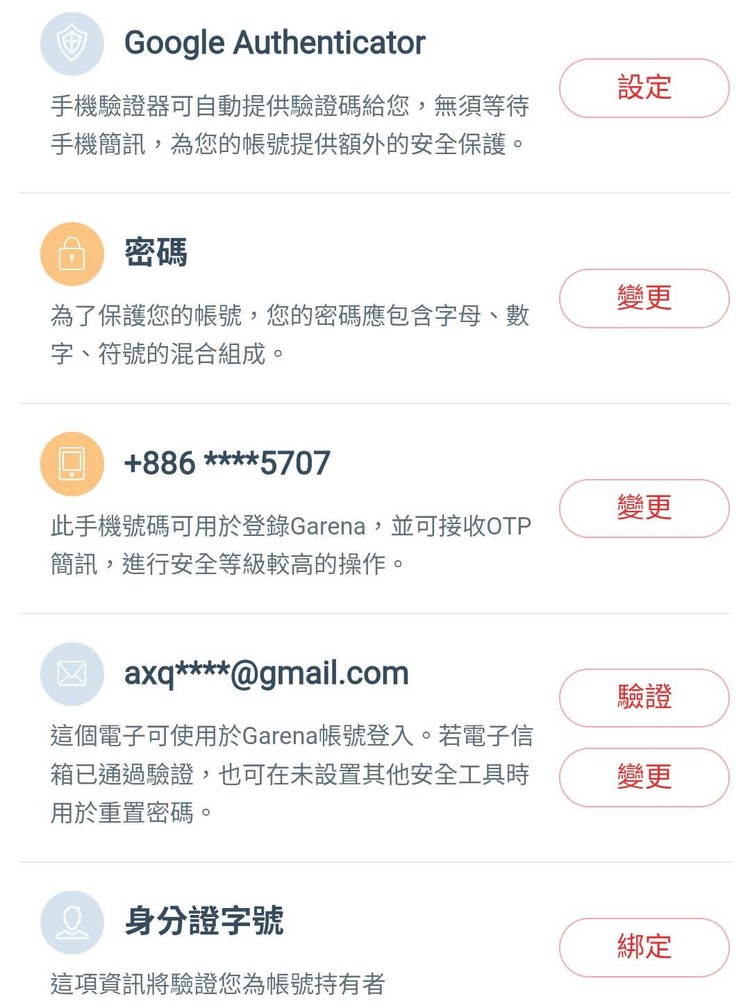Click the padlock icon beside 密碼
750x1008 pixels.
click(71, 254)
